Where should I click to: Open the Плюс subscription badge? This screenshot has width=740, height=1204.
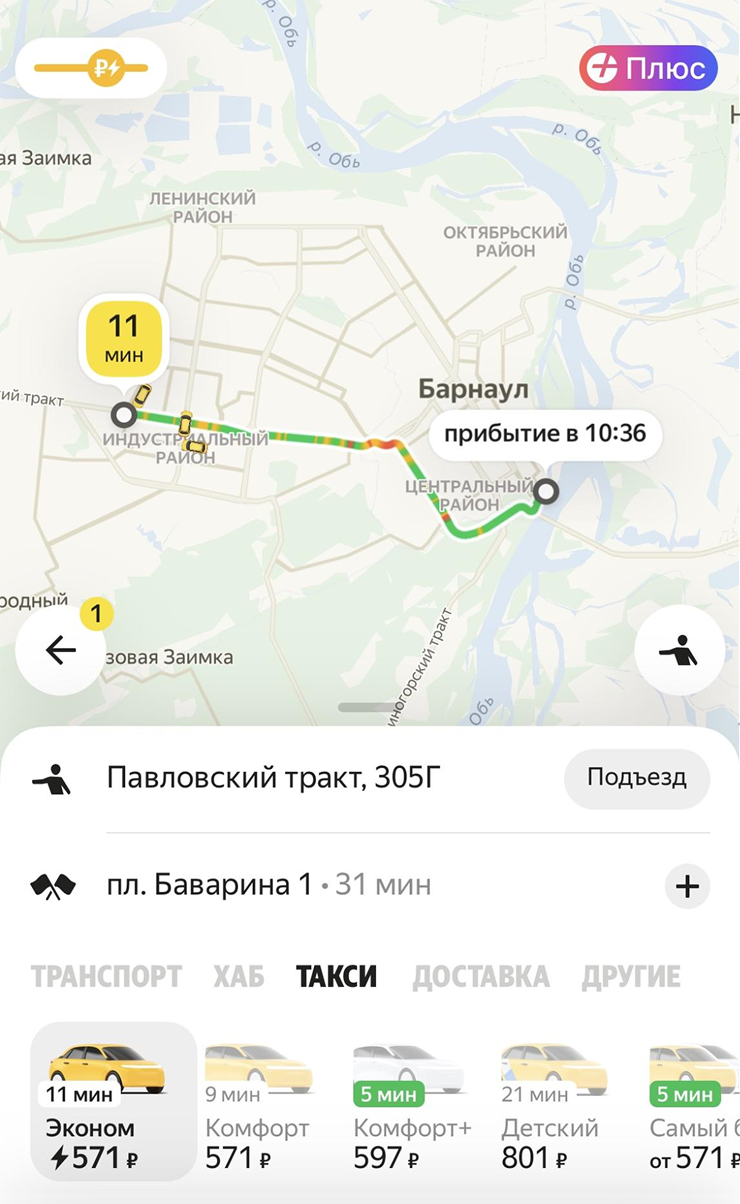click(x=647, y=68)
